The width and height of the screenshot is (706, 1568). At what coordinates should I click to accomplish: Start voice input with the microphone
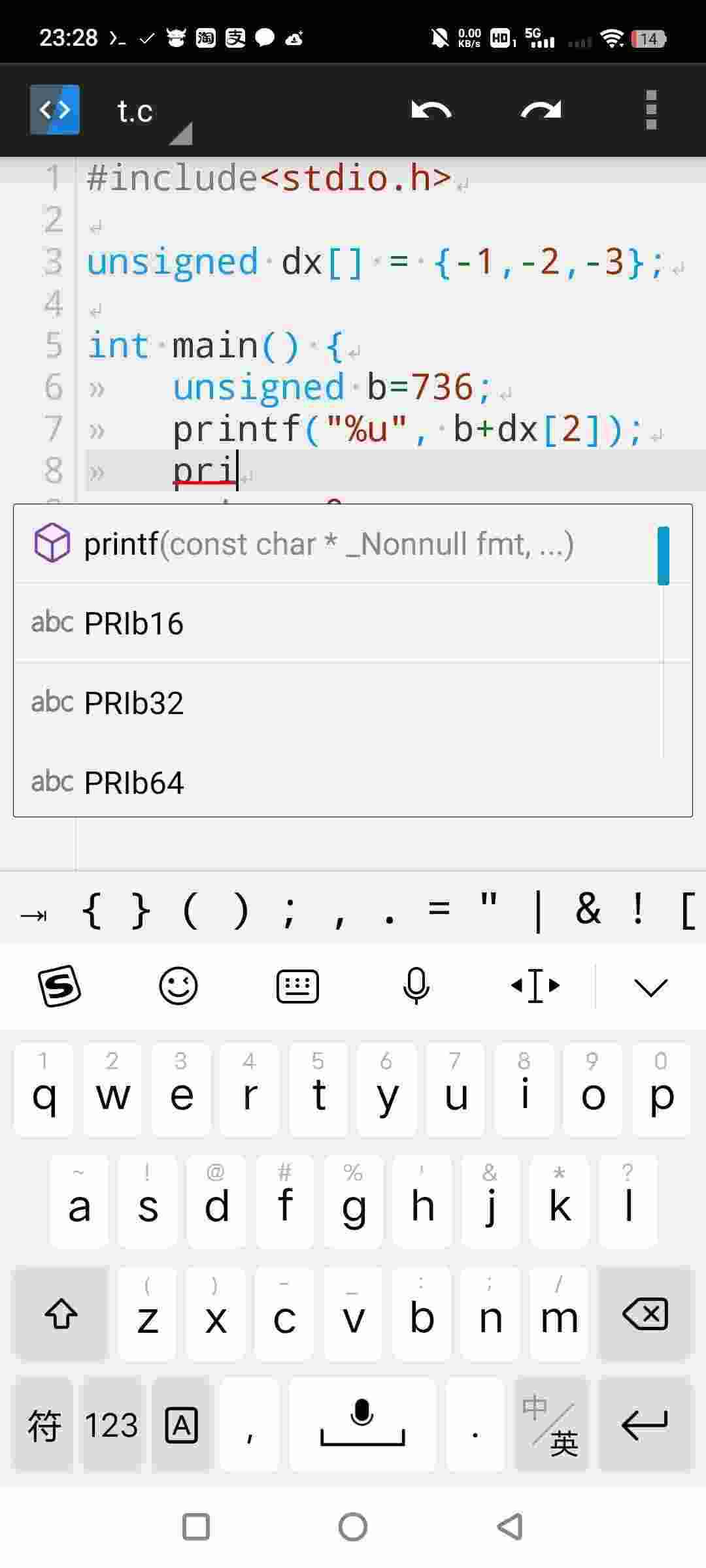tap(416, 985)
